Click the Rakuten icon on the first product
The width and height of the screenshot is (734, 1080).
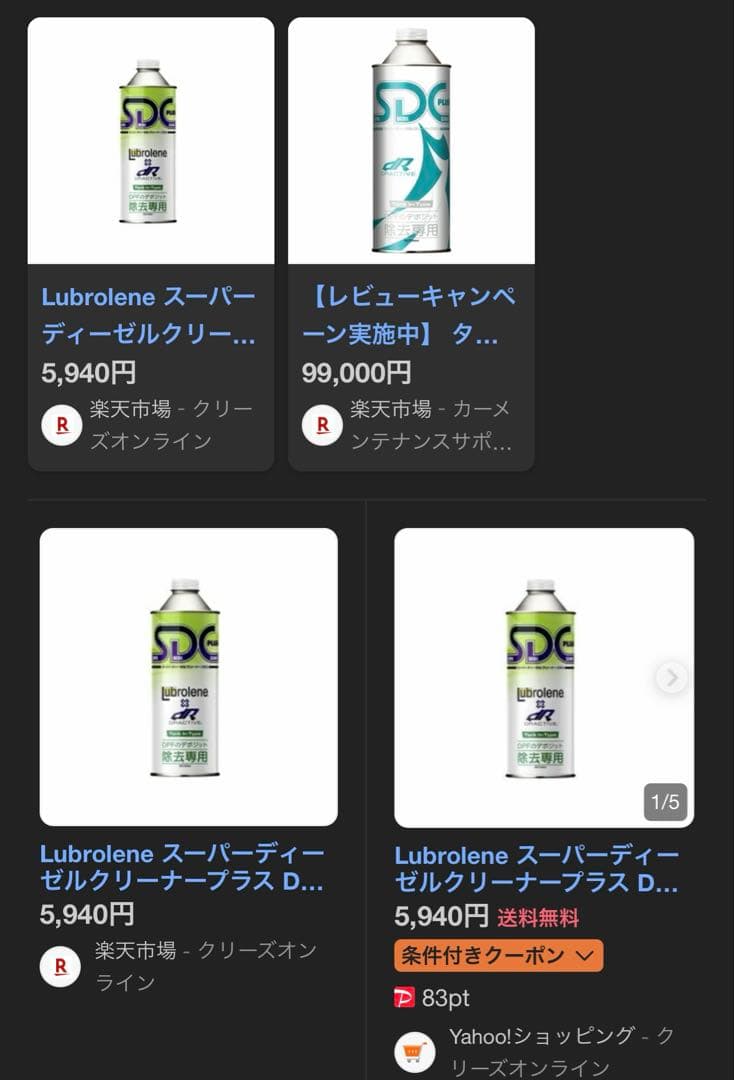point(62,426)
